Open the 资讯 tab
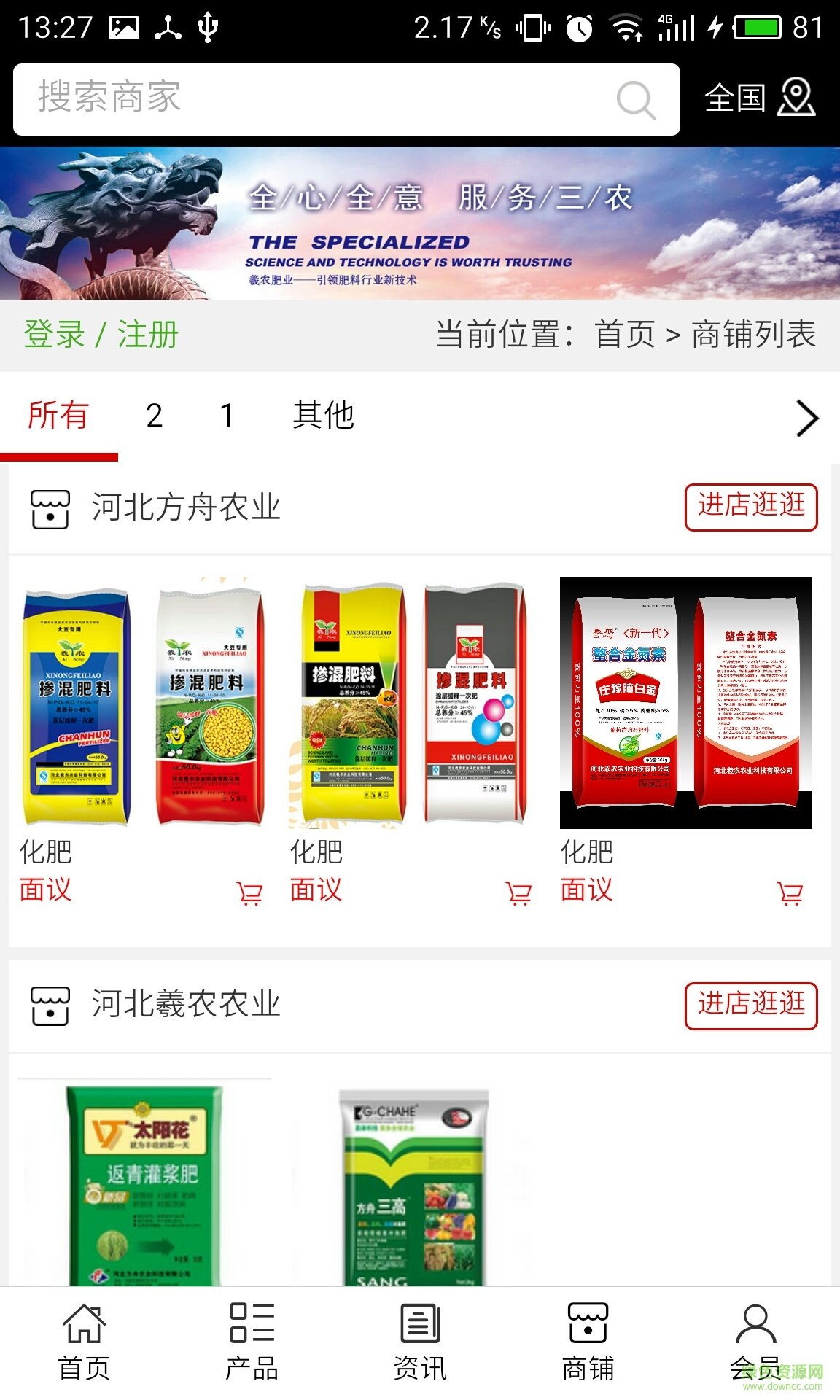This screenshot has width=840, height=1400. point(420,1342)
